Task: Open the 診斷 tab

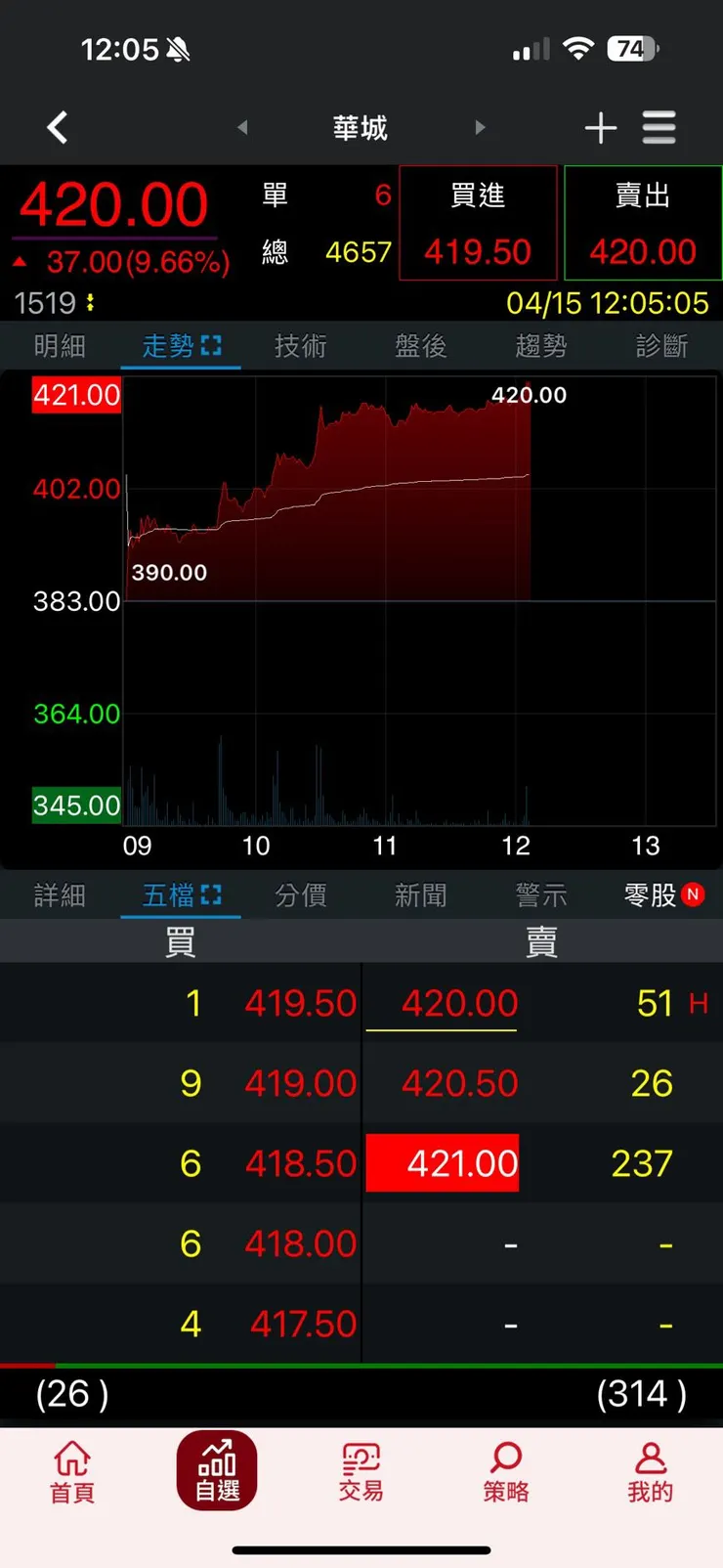Action: [x=661, y=346]
